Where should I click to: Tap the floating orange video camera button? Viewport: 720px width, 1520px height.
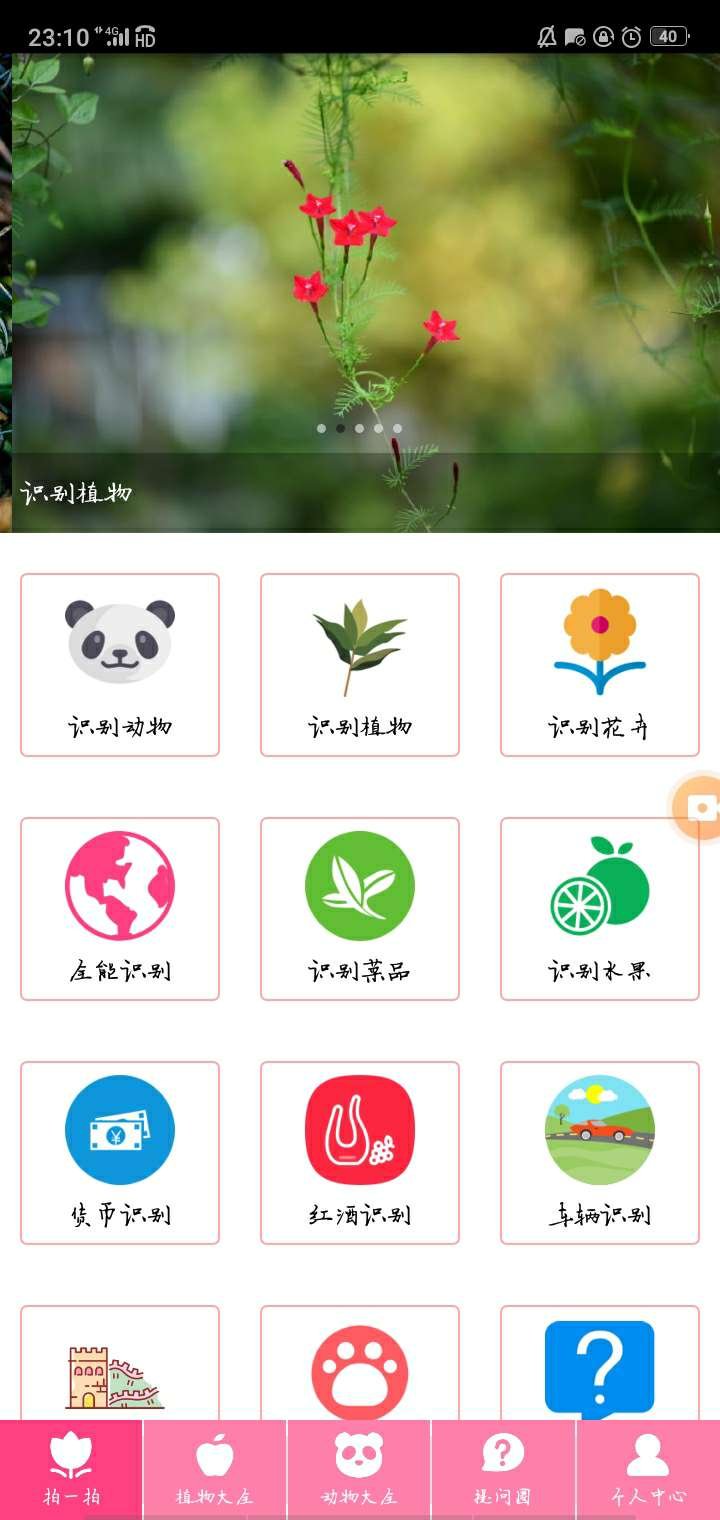[x=699, y=808]
